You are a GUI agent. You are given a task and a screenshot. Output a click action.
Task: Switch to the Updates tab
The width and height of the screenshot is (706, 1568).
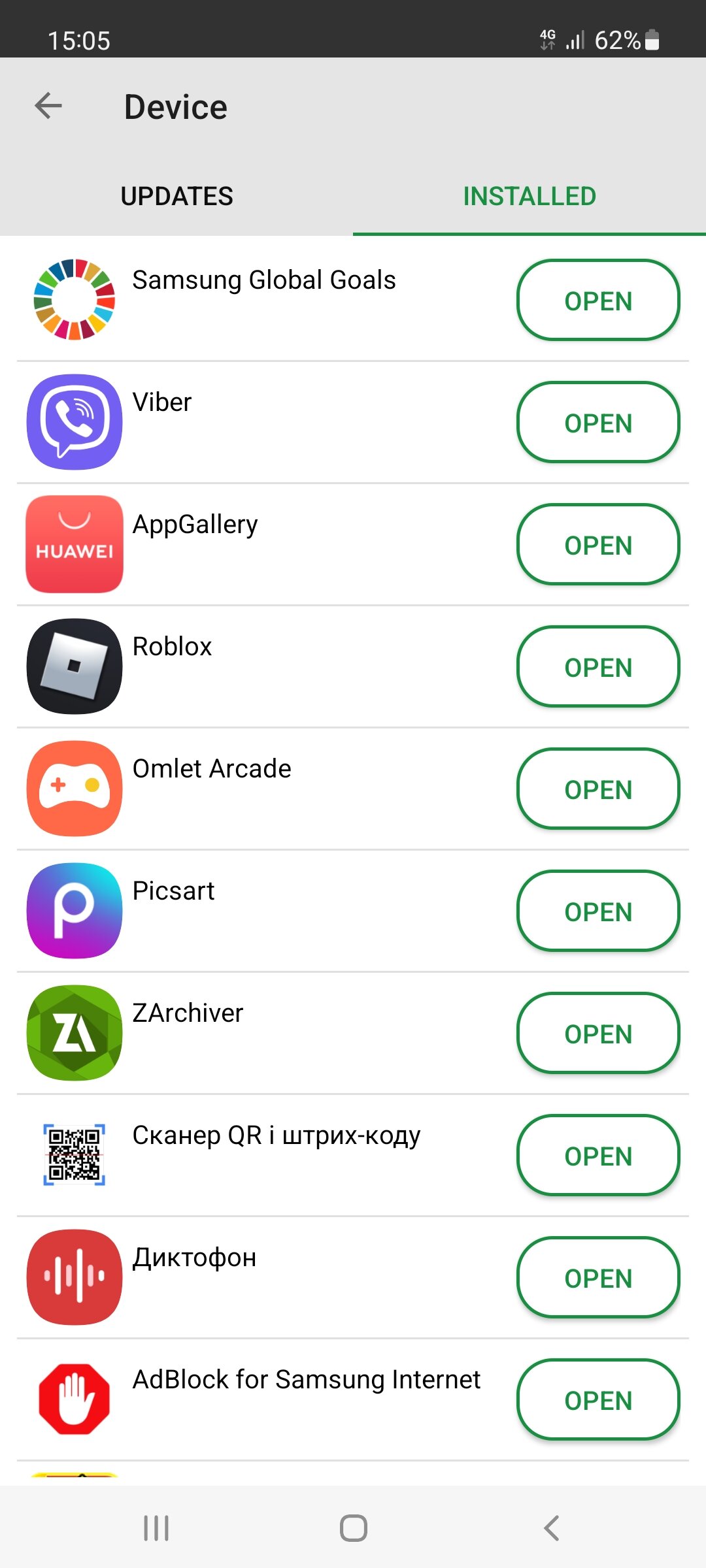pos(176,196)
